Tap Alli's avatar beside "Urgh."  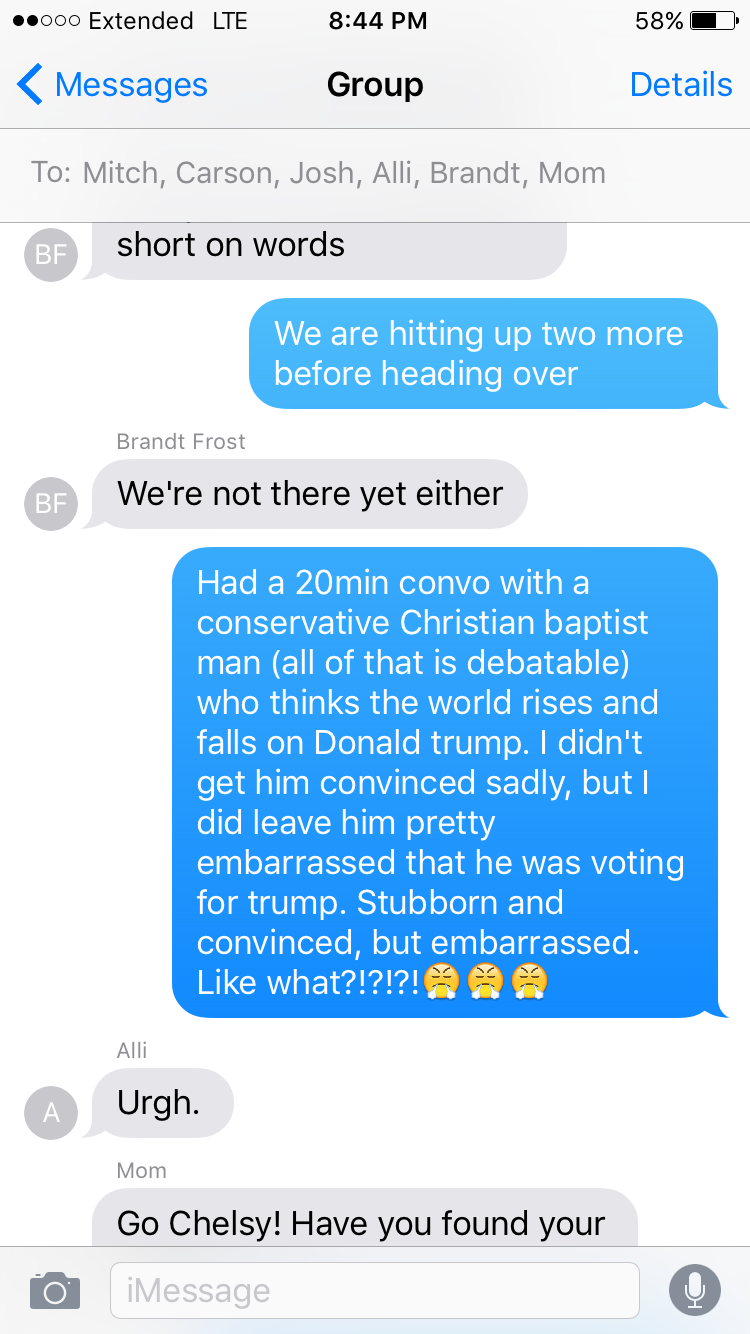[x=51, y=1112]
